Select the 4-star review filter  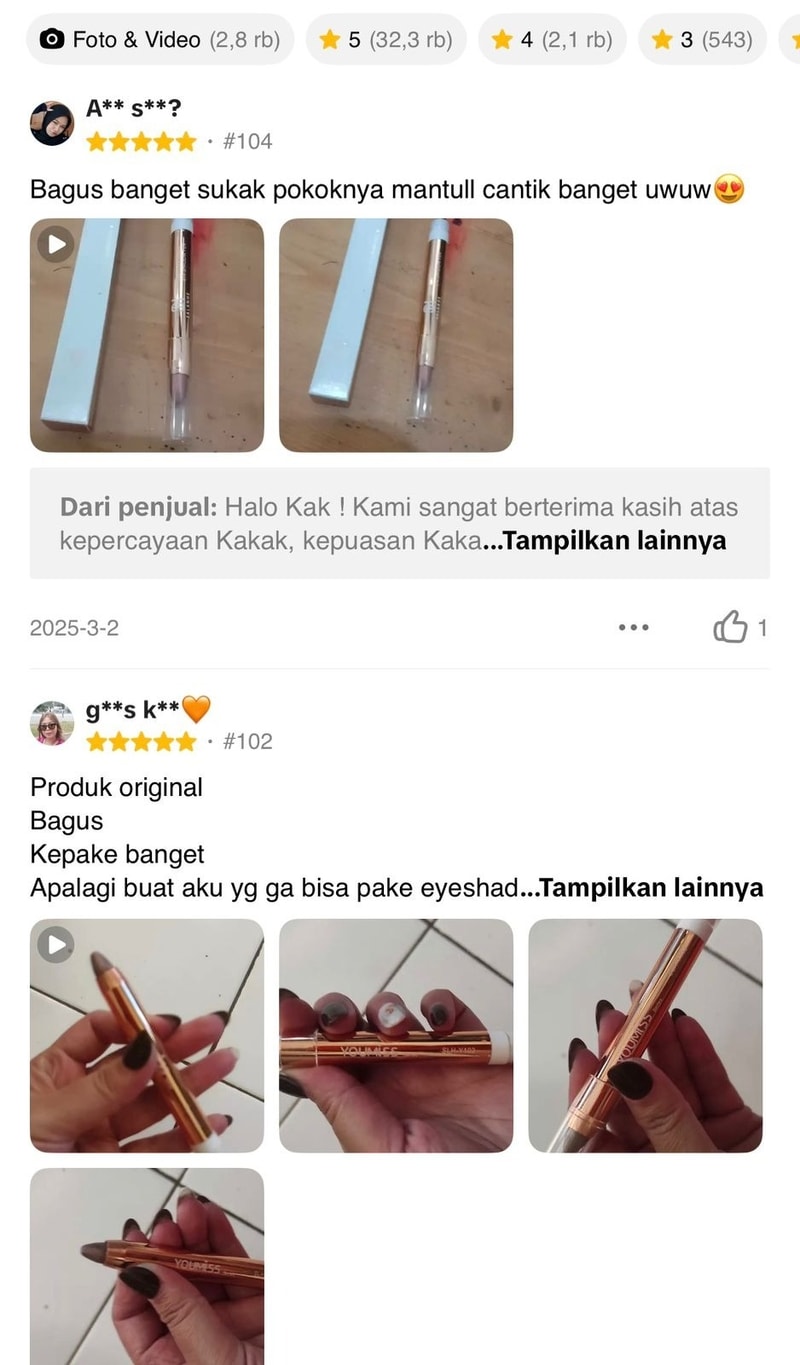point(551,40)
